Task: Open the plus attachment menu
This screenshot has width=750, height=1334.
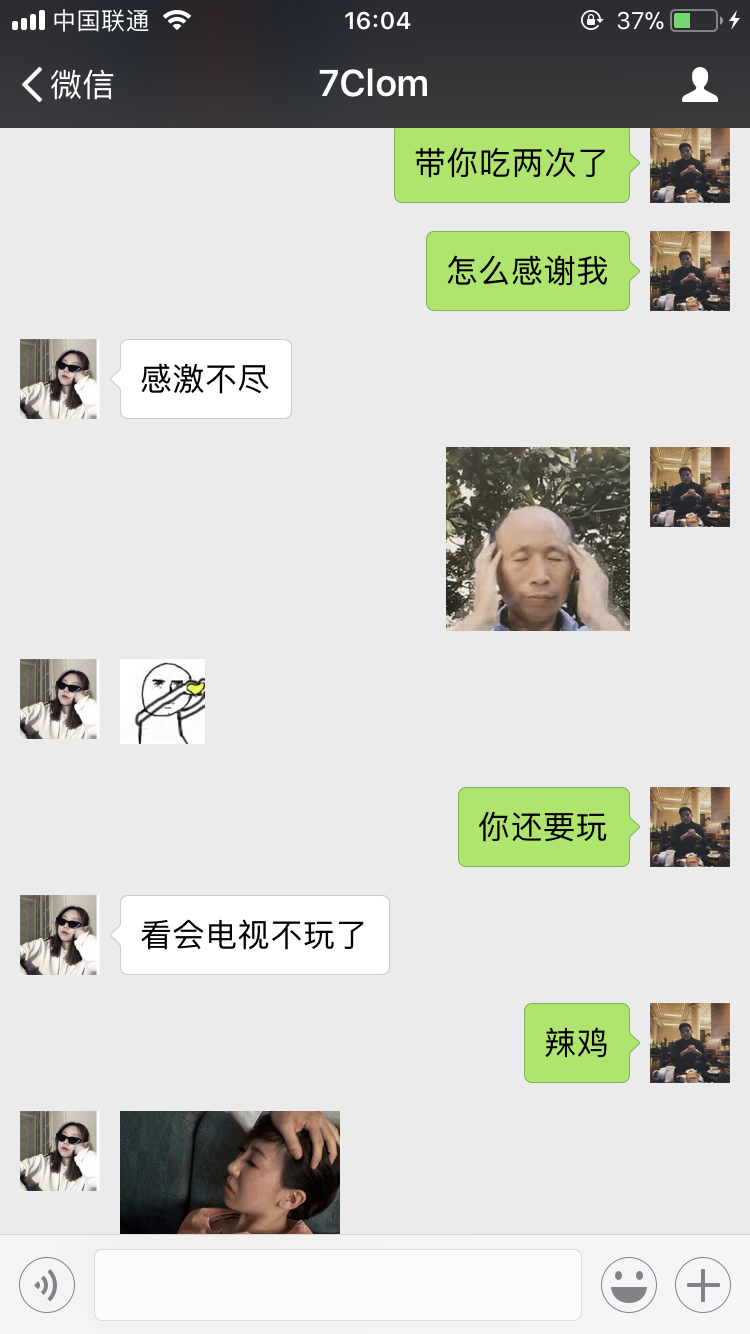Action: 703,1284
